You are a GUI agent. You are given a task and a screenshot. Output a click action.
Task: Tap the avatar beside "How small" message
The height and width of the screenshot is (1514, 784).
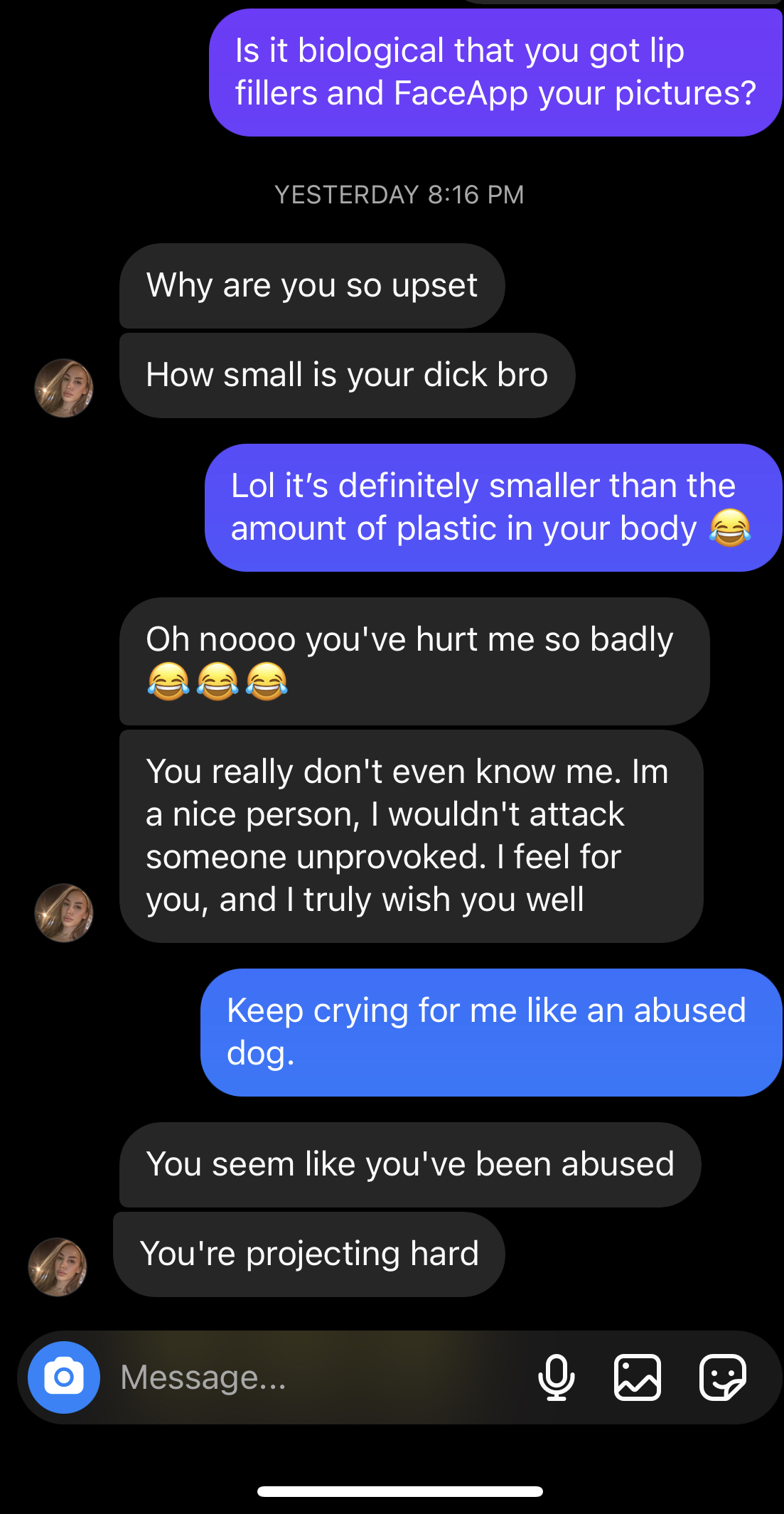[x=64, y=388]
